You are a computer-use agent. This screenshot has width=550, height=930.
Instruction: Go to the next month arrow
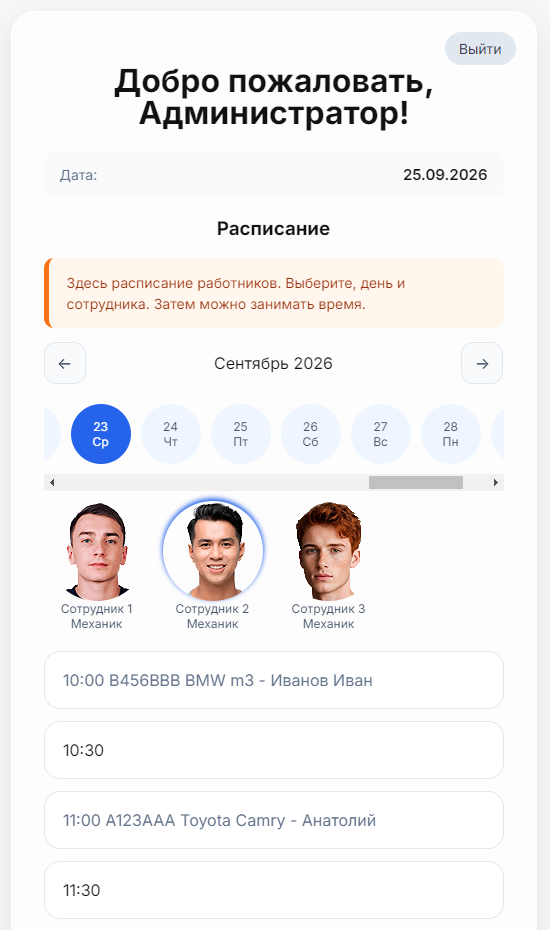[x=482, y=363]
